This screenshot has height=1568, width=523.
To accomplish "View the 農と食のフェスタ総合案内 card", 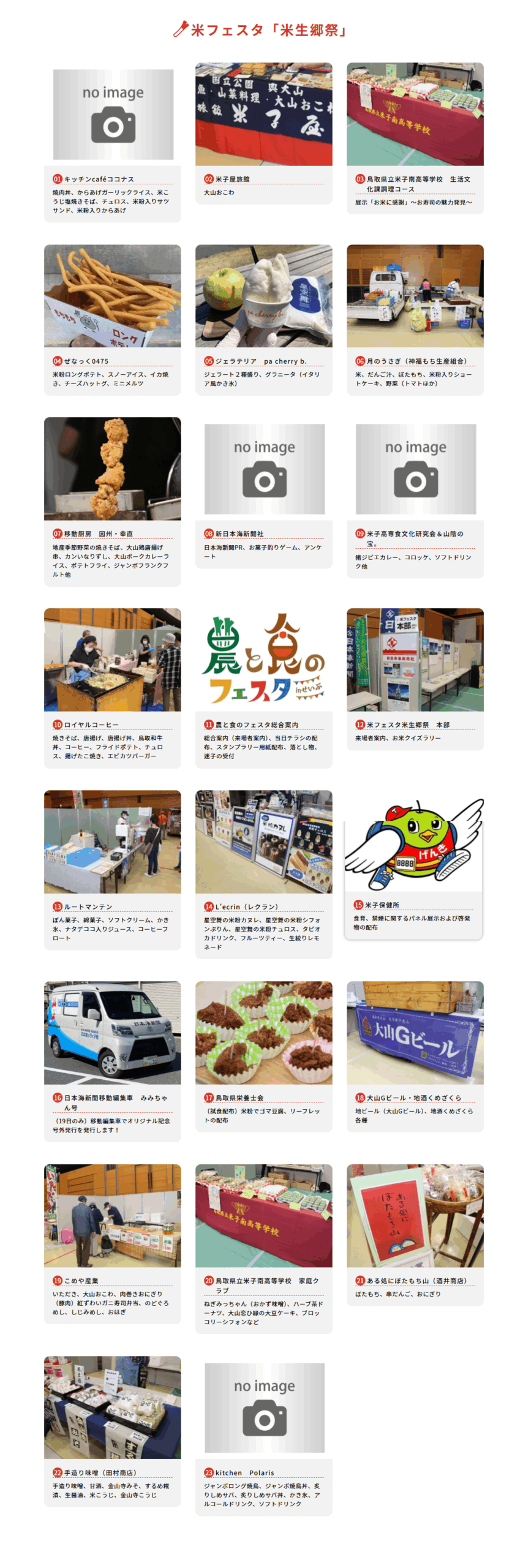I will [x=263, y=687].
